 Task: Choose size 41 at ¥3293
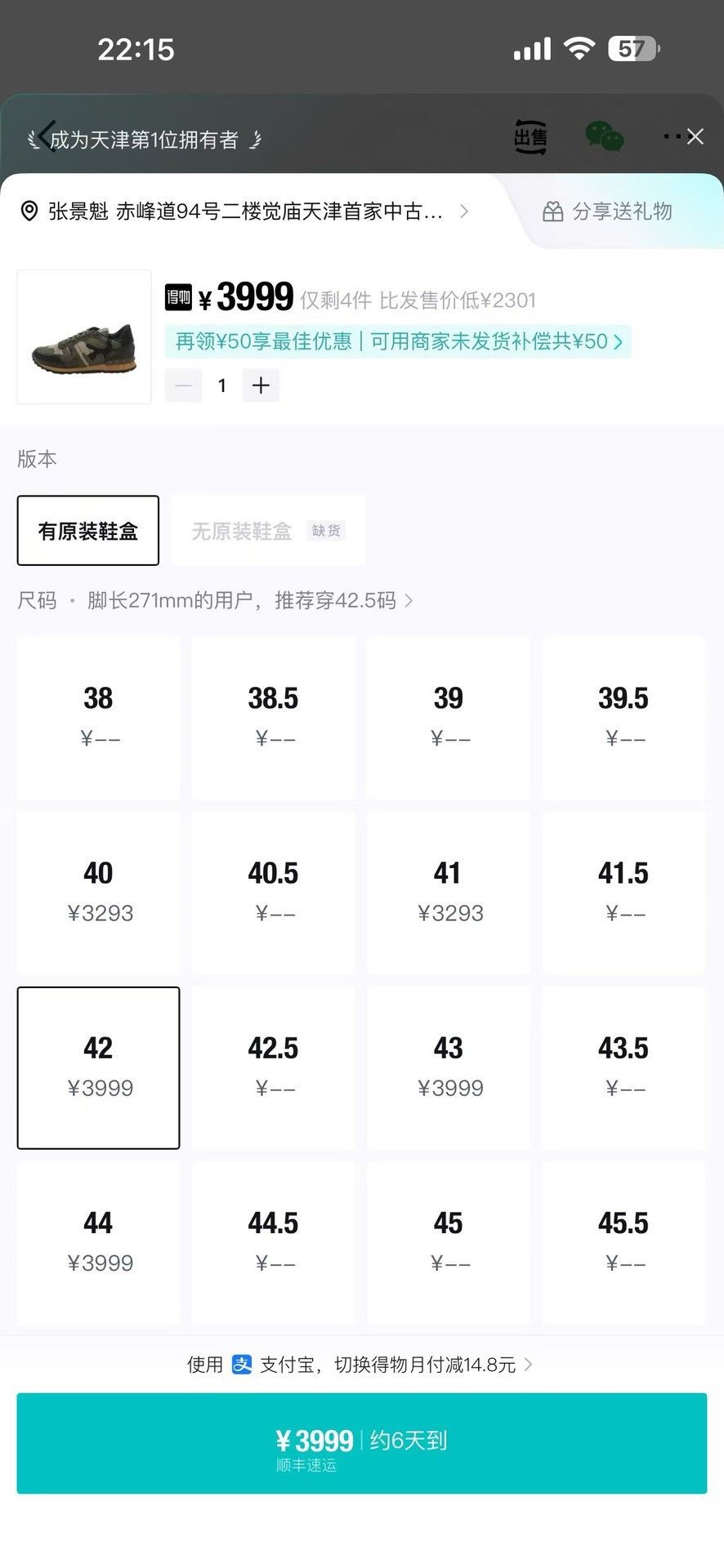[449, 893]
